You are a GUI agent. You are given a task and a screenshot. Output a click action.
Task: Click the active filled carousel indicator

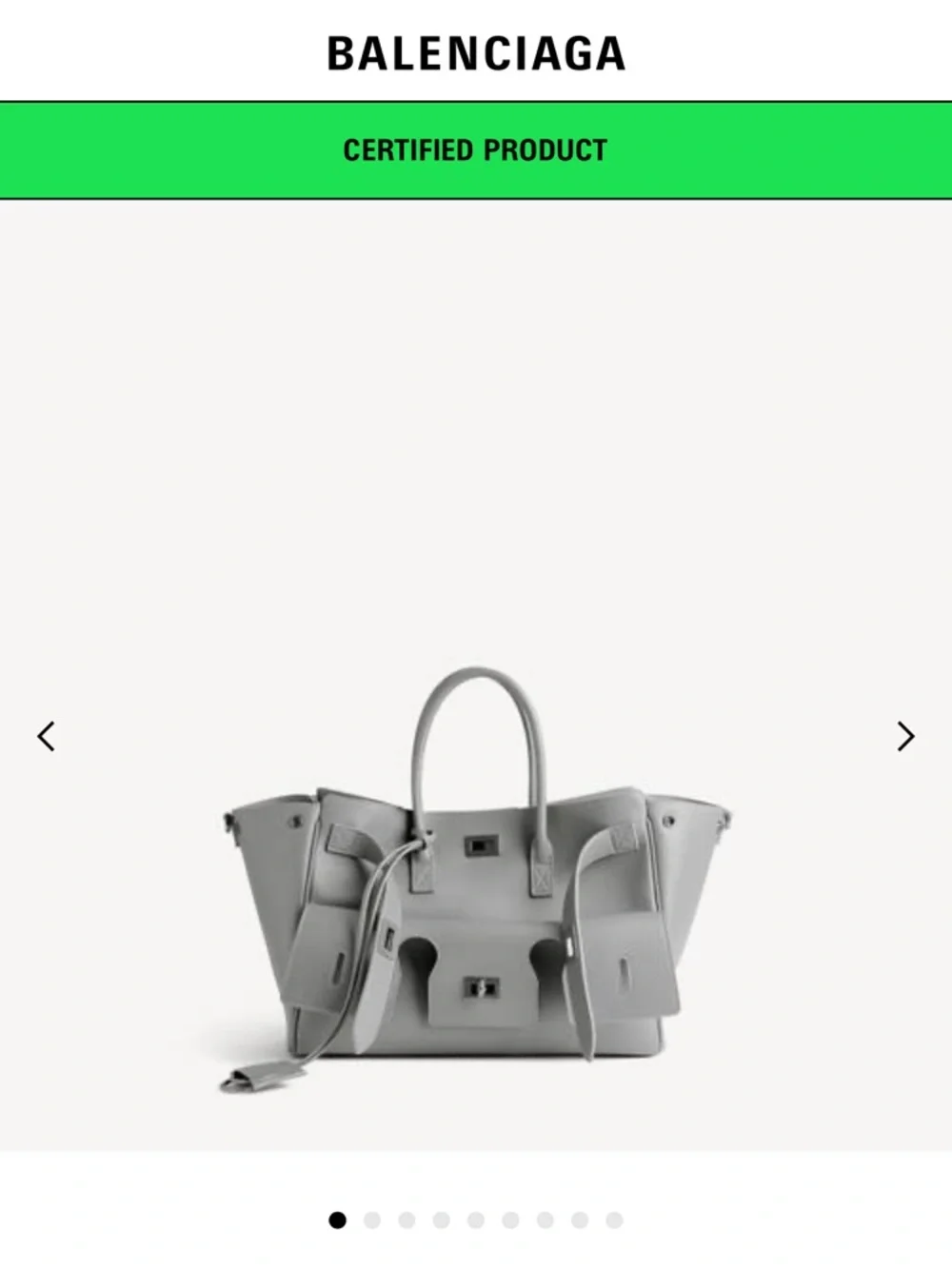(x=335, y=1219)
